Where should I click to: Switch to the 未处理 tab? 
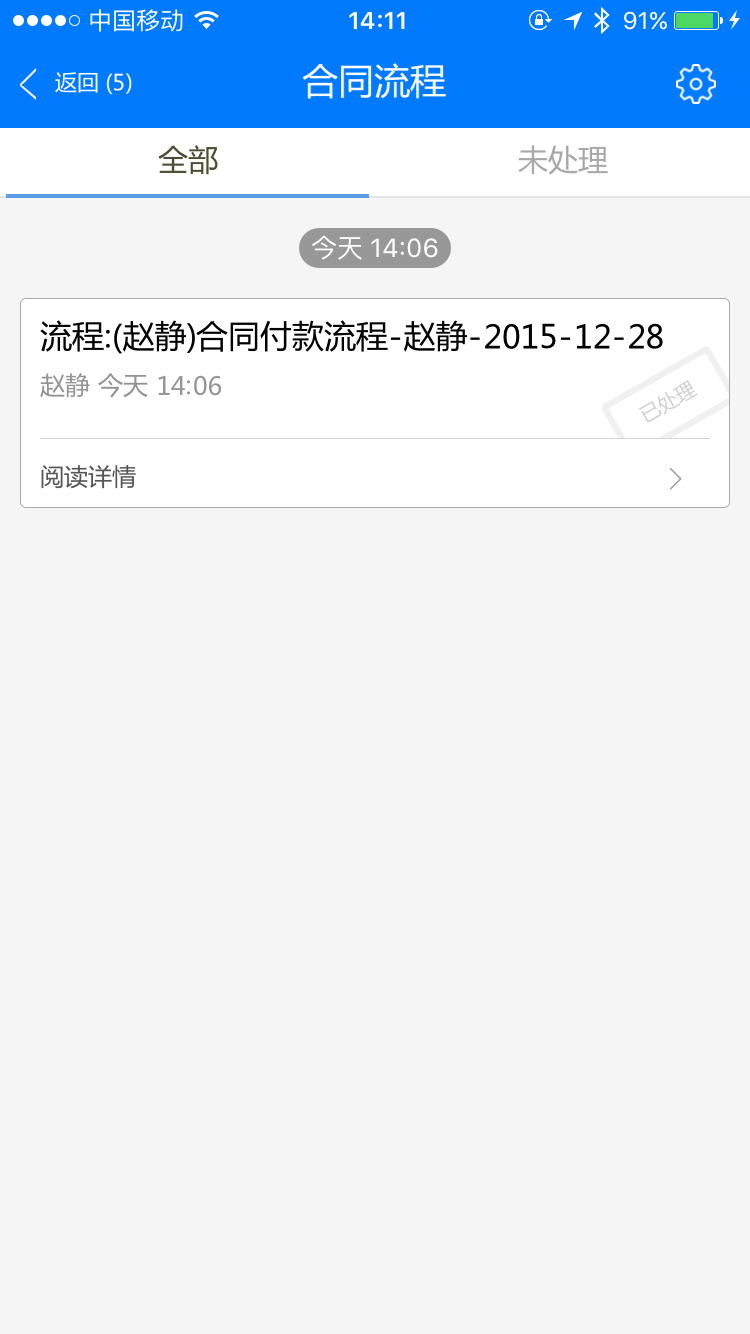tap(562, 161)
